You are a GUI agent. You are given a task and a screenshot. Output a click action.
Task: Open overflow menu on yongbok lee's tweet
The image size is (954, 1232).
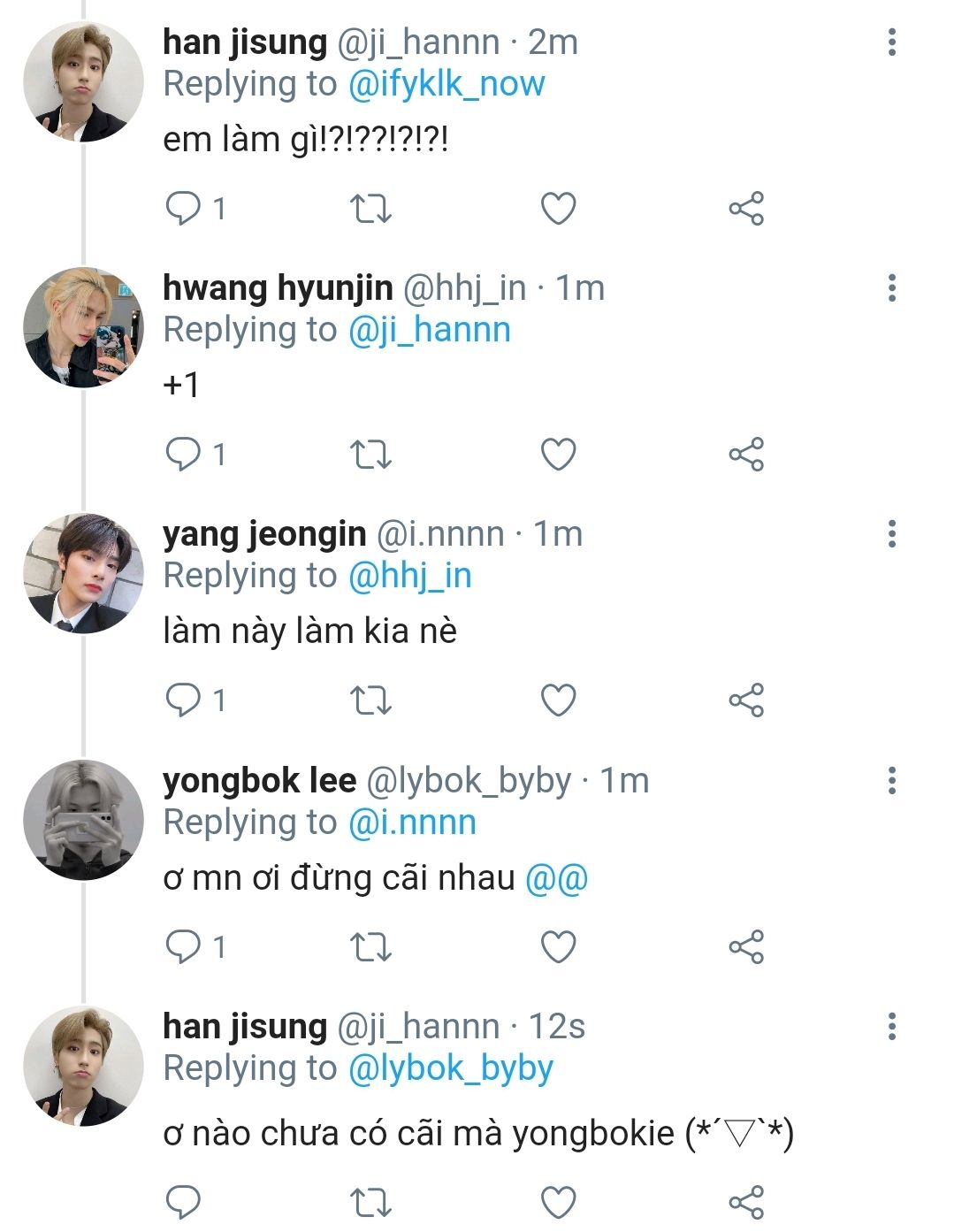coord(891,780)
